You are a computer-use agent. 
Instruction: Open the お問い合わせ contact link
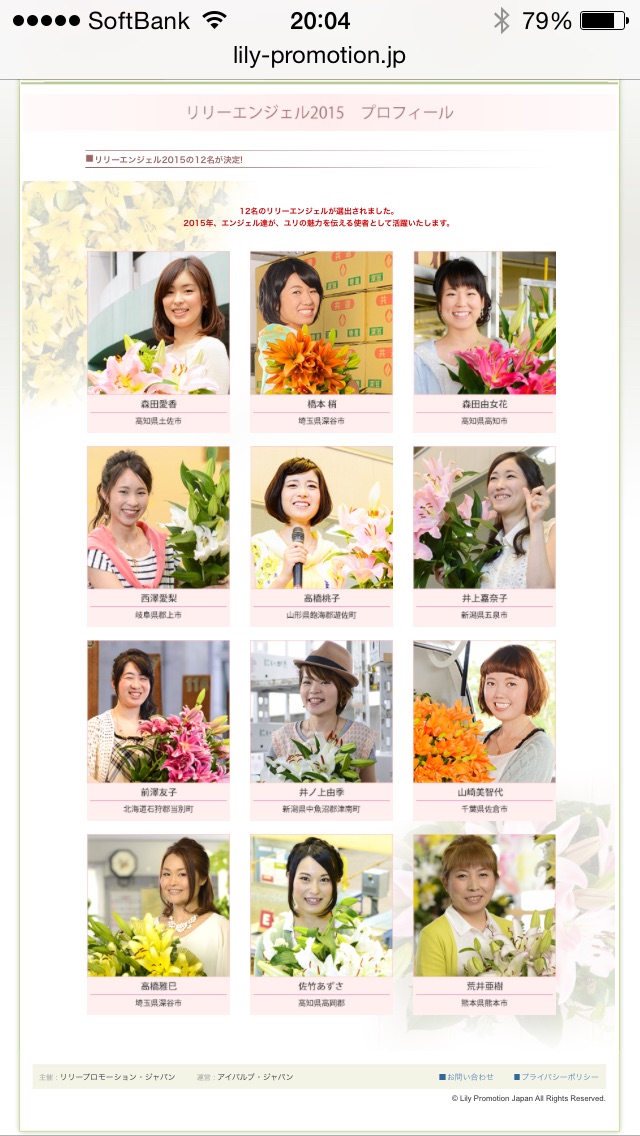click(x=469, y=1077)
